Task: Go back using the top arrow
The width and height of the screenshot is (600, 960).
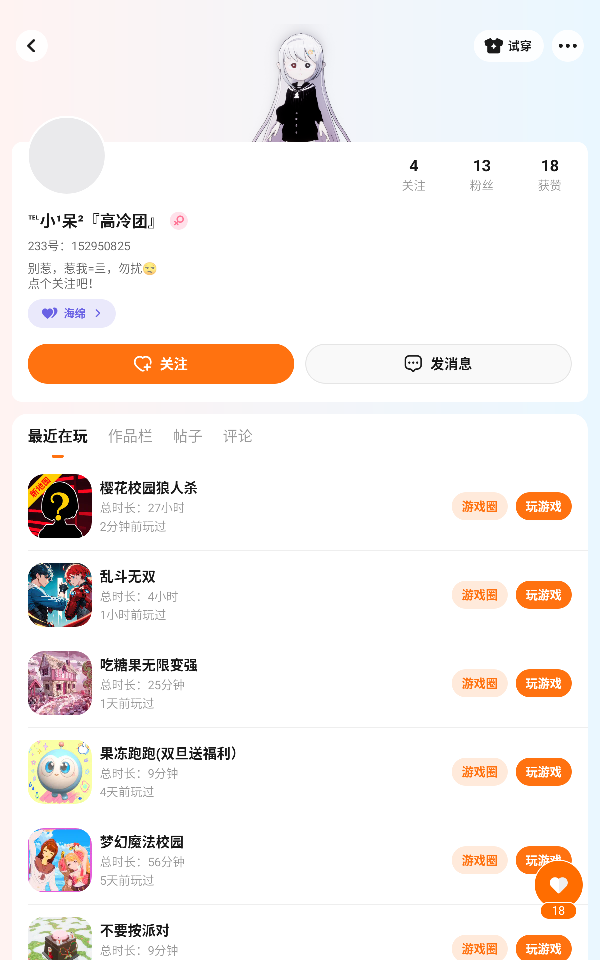Action: 32,46
